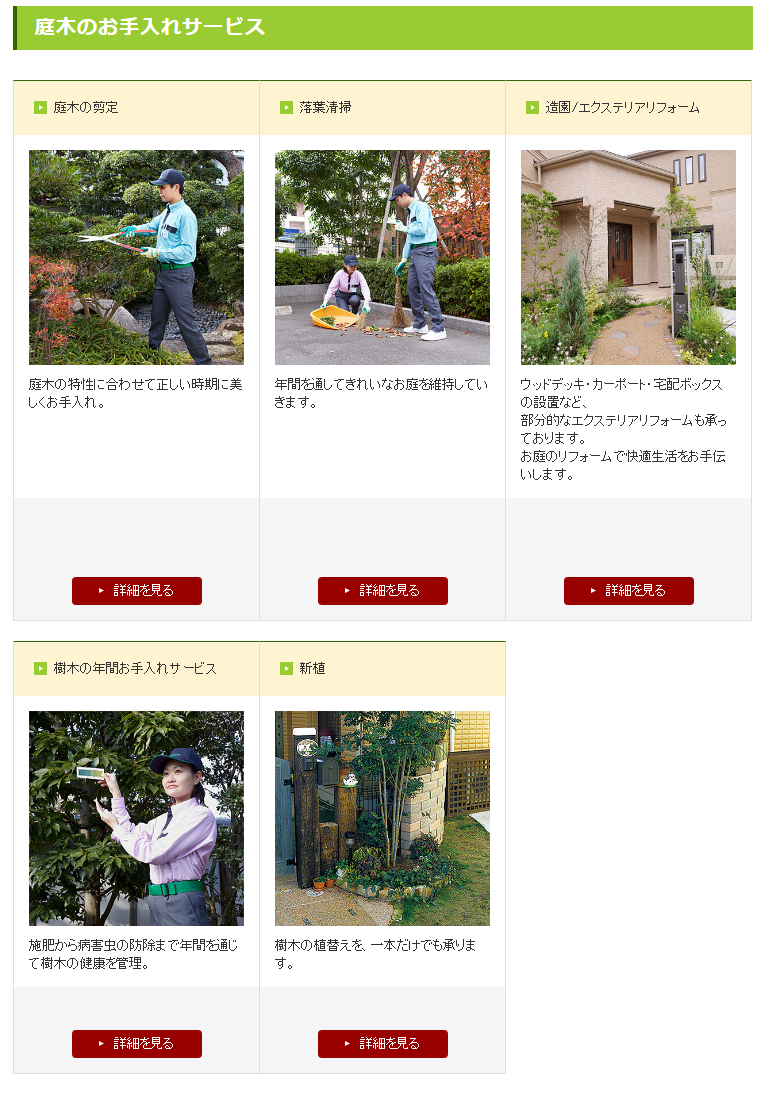771x1107 pixels.
Task: Select the 落葉清掃 sweeping photo card
Action: pos(382,257)
